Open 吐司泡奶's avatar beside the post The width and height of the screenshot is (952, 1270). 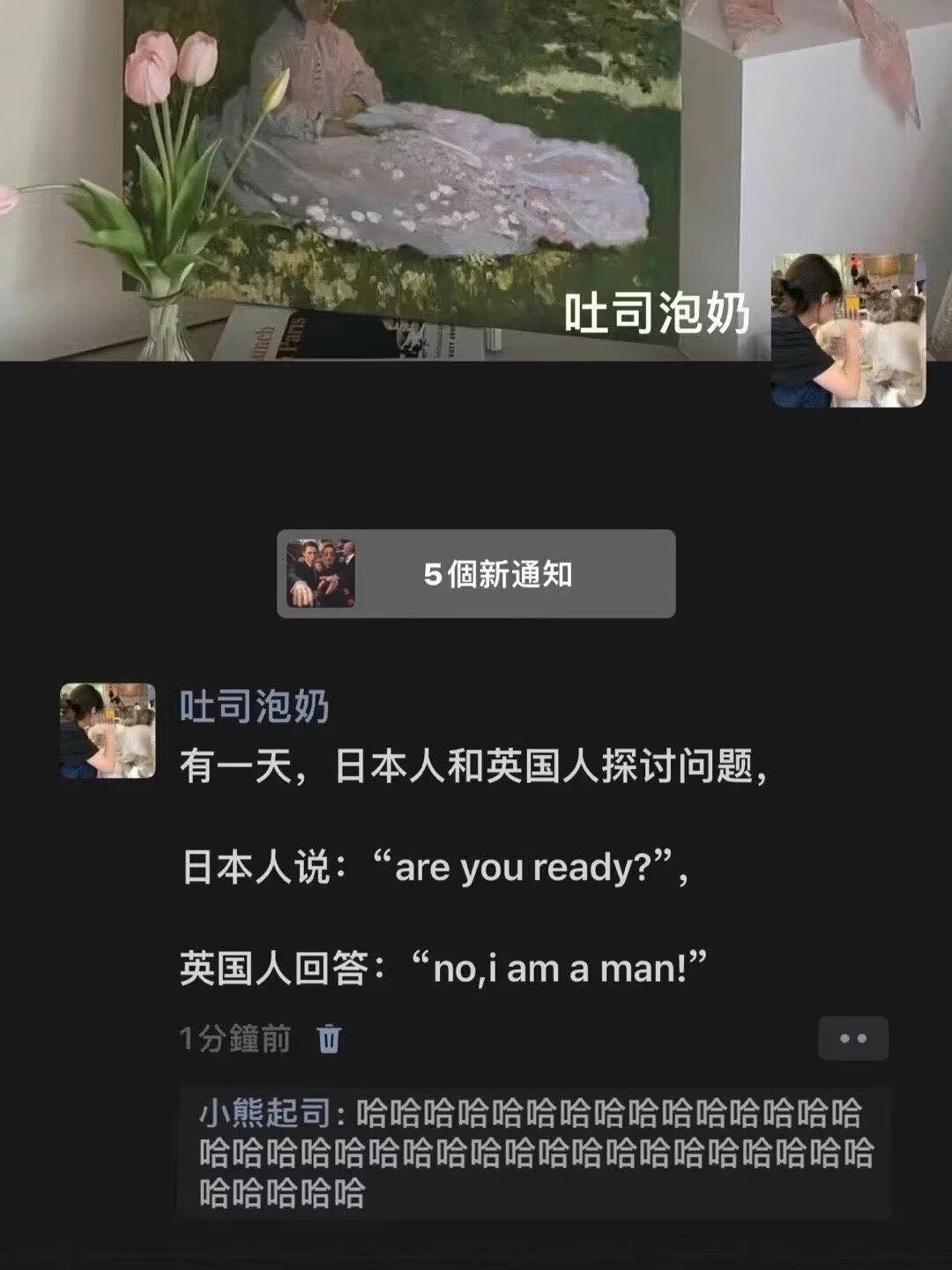pos(108,730)
